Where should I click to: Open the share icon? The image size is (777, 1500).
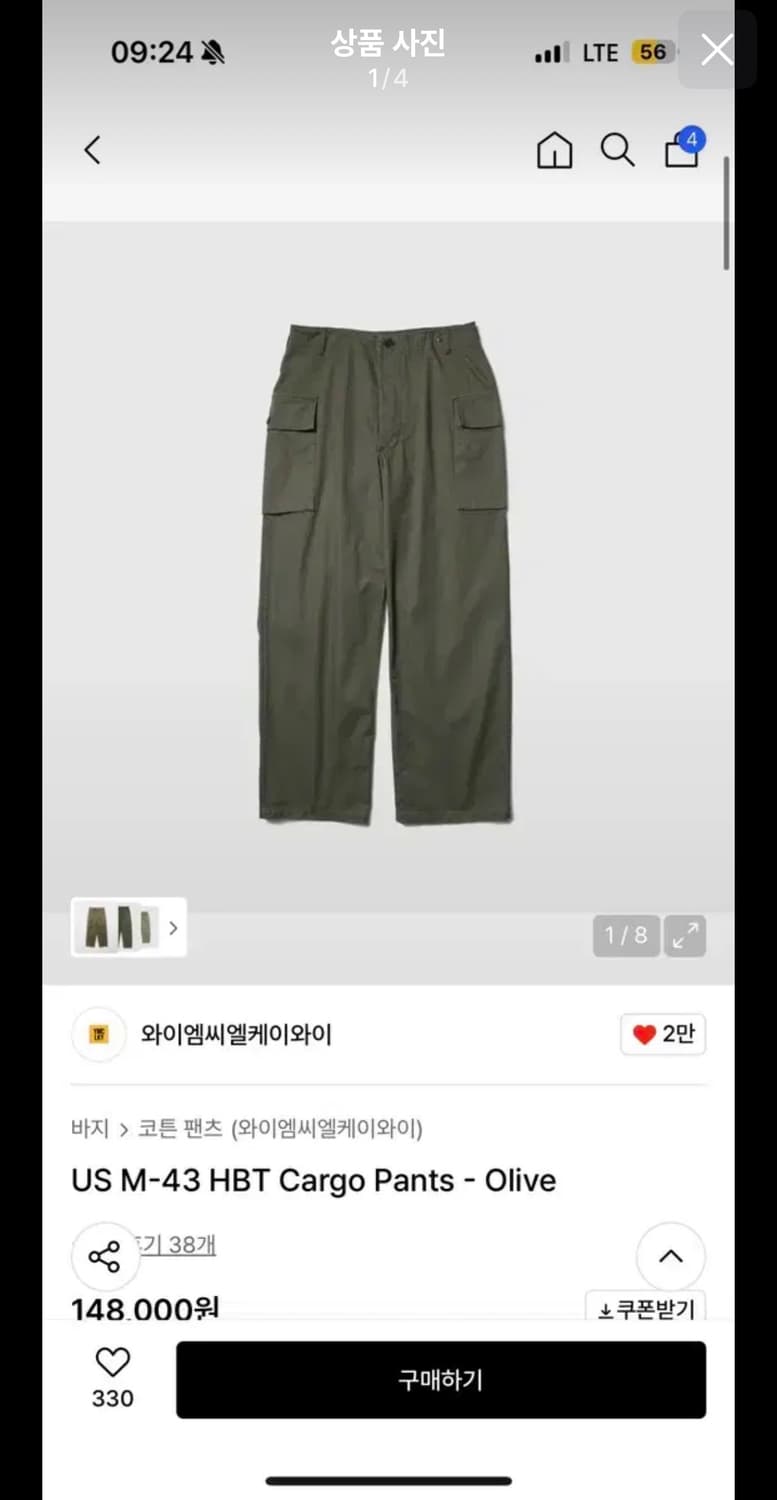(105, 1256)
